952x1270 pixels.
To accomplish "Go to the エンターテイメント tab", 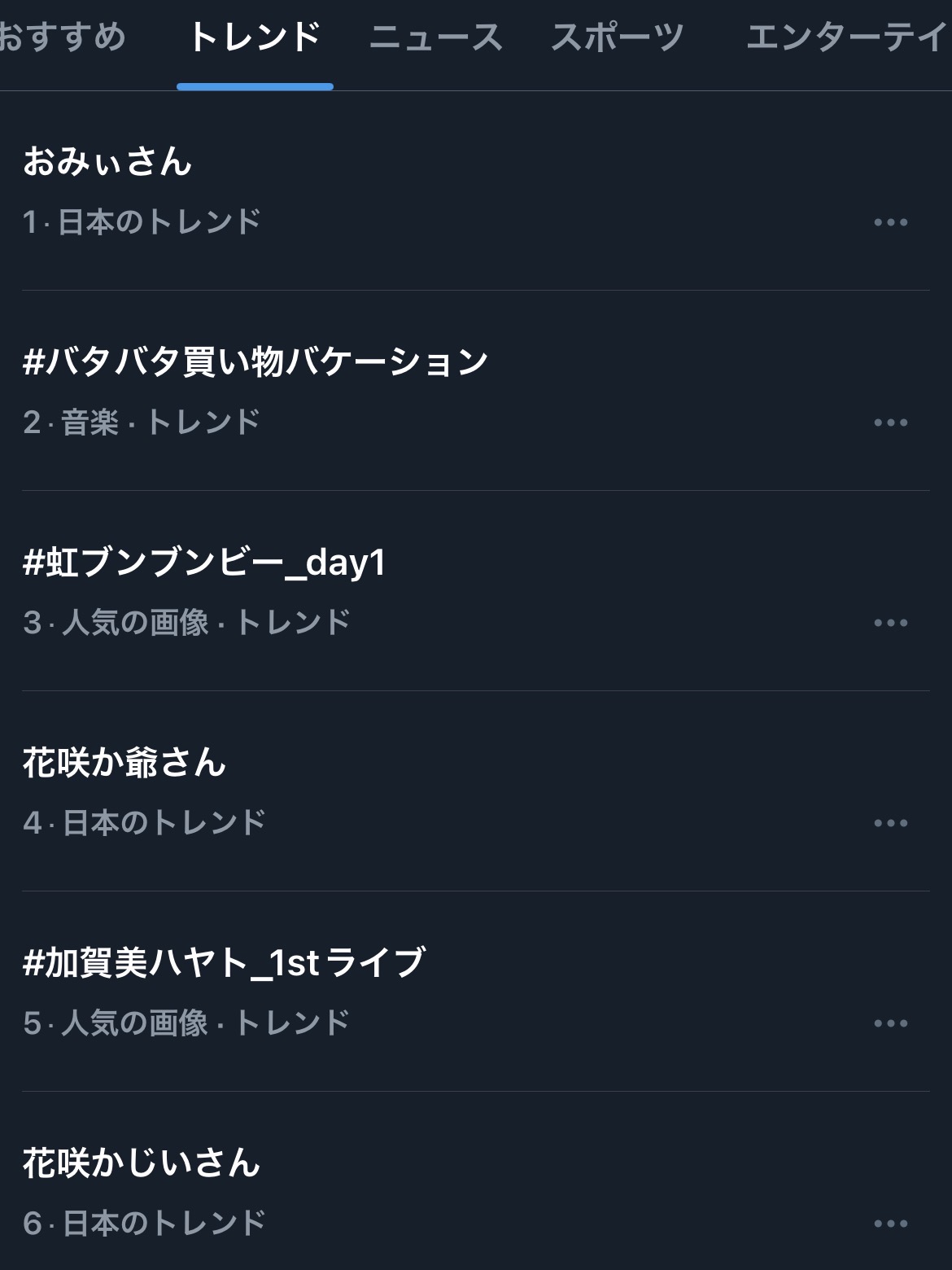I will point(846,37).
